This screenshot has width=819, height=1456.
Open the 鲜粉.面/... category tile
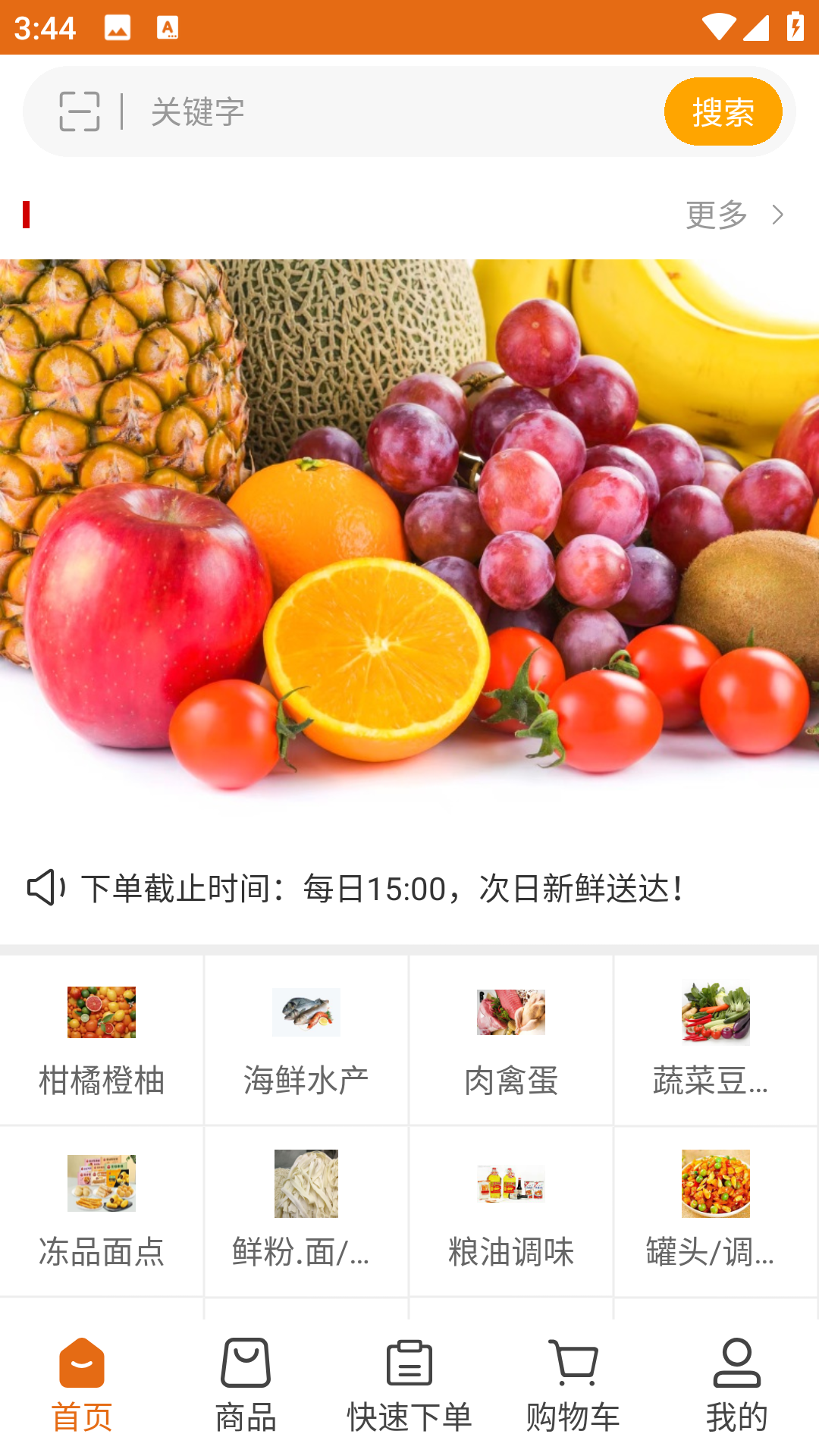click(306, 1211)
